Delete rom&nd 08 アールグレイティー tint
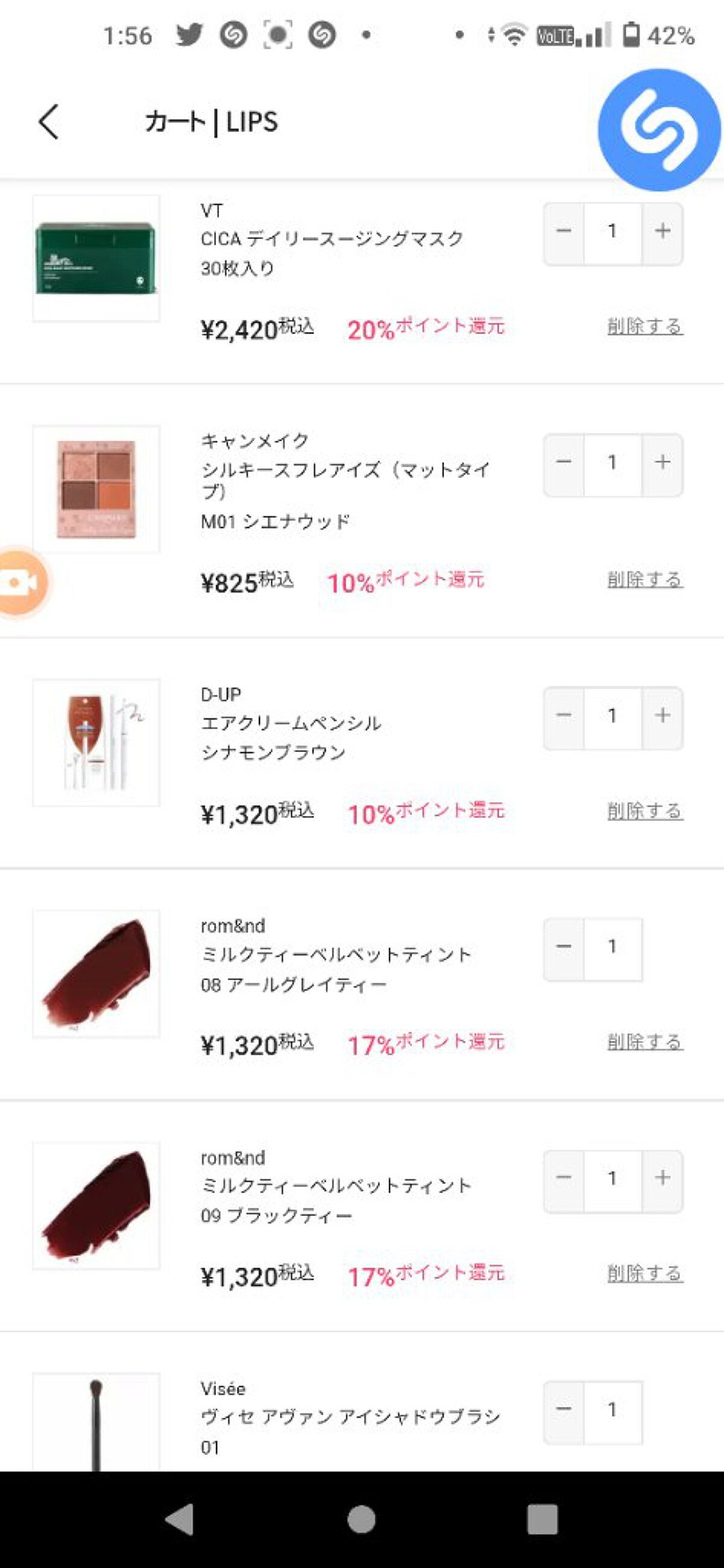The image size is (724, 1568). [x=644, y=1042]
